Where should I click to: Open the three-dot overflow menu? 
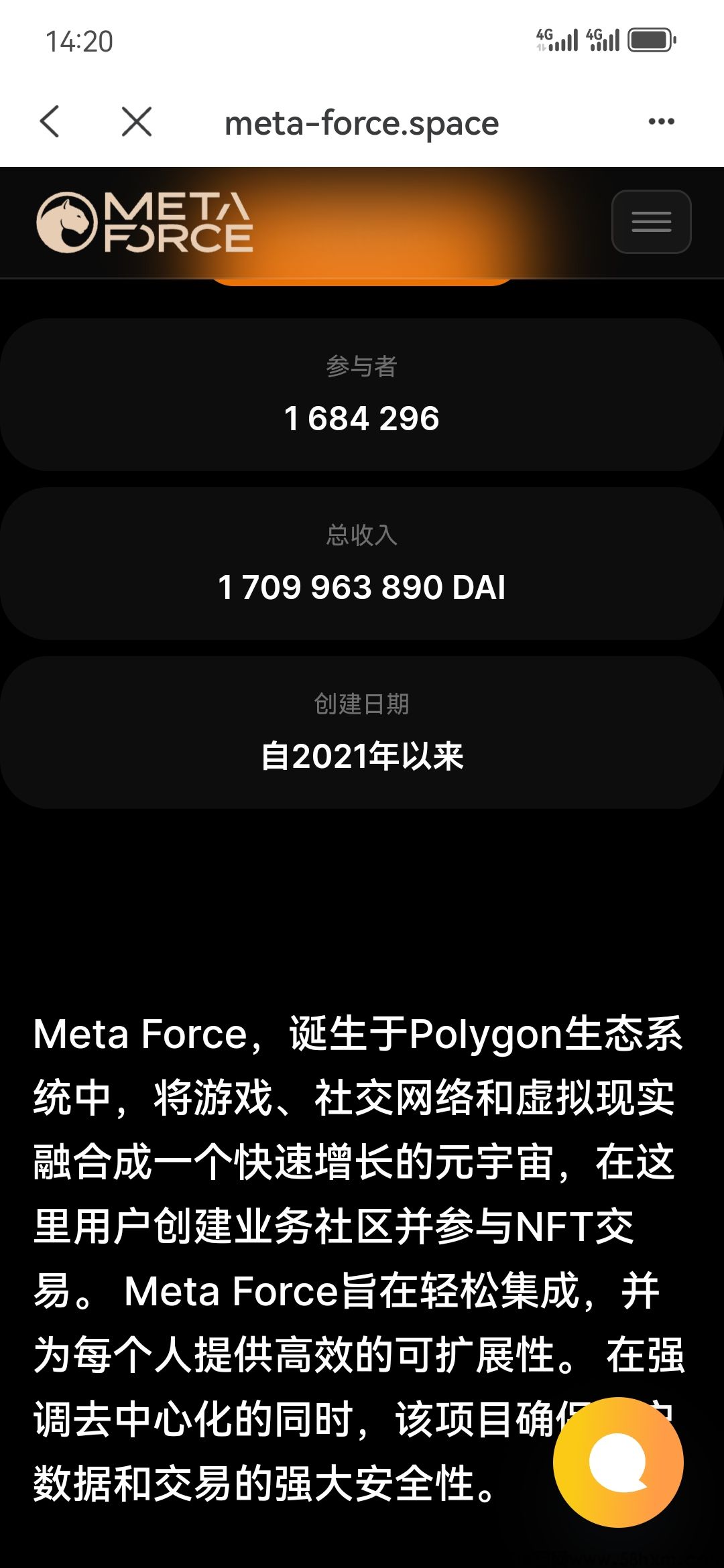661,122
